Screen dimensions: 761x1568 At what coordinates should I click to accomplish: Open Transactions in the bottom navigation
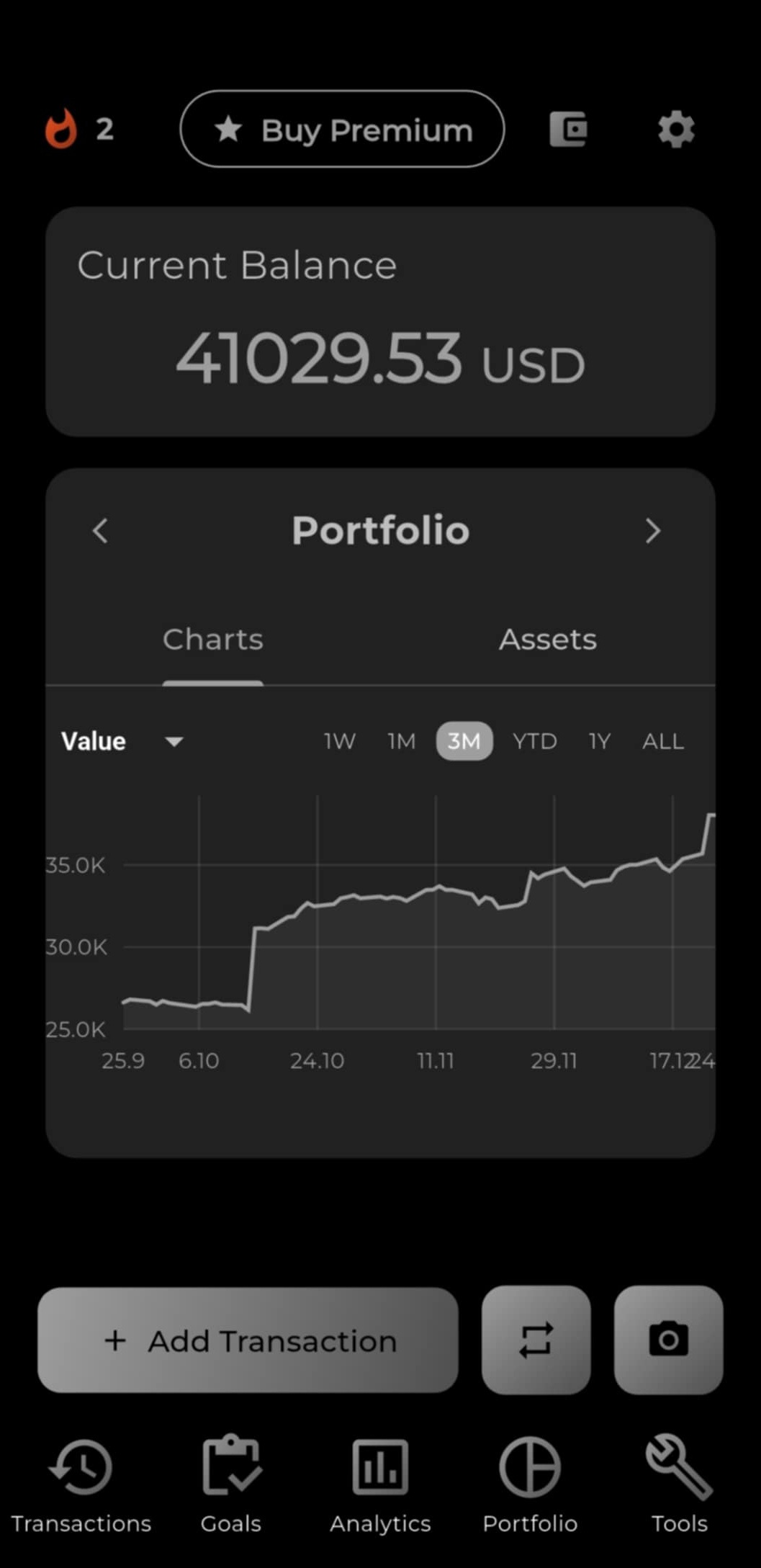(81, 1486)
